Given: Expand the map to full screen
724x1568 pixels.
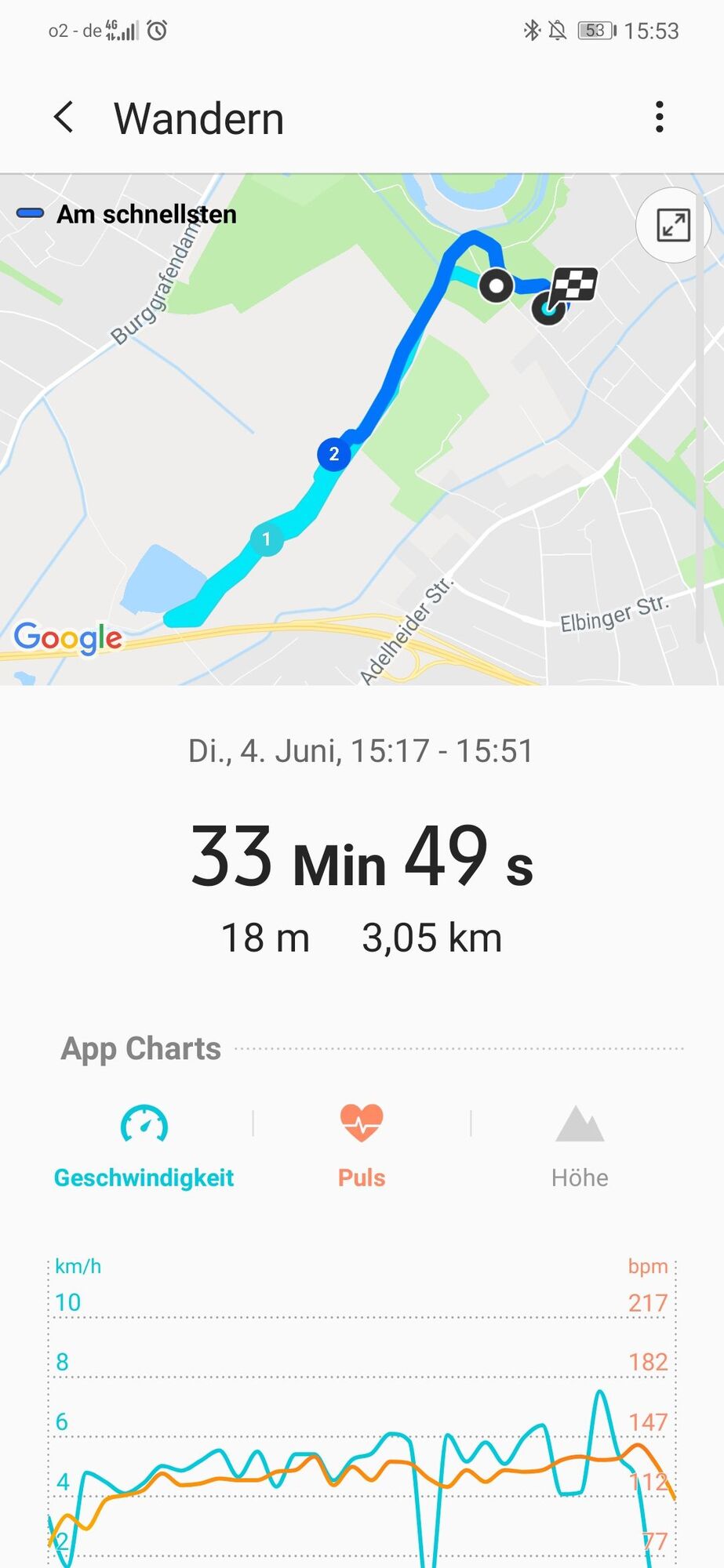Looking at the screenshot, I should click(674, 225).
